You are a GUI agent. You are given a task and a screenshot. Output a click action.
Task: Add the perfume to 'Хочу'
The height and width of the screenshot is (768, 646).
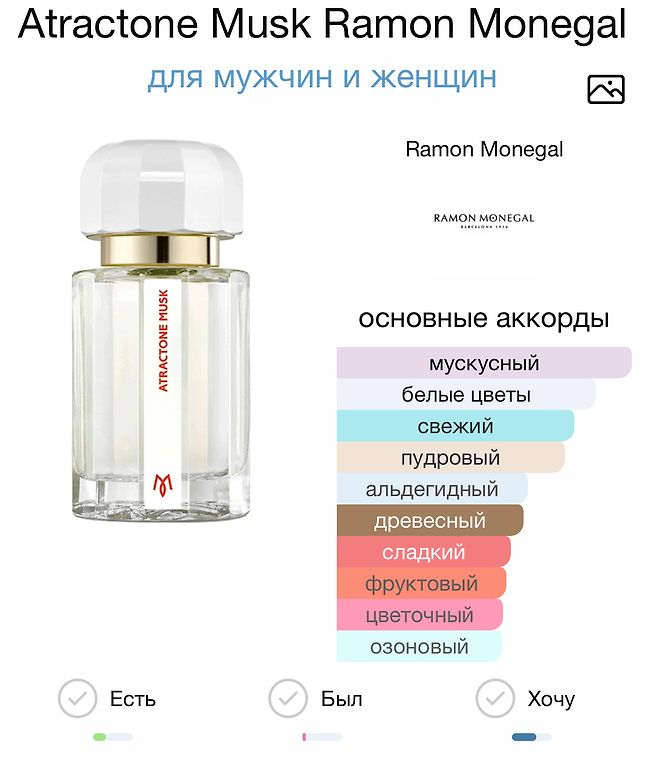495,698
